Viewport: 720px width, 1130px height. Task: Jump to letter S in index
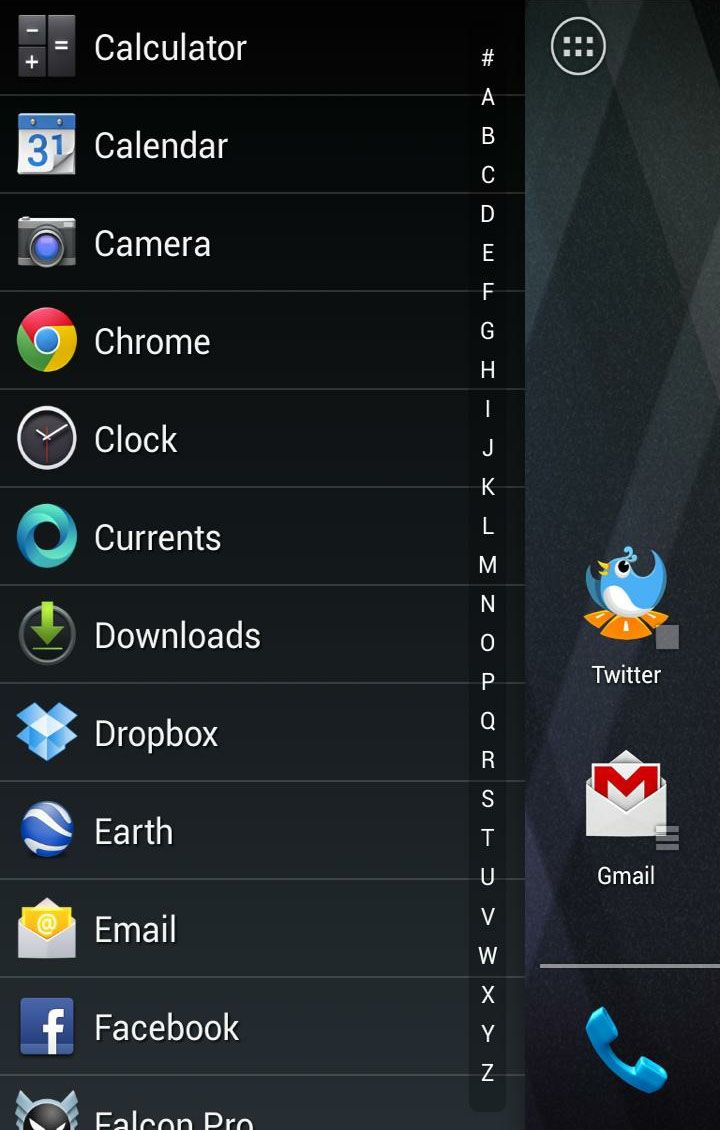pos(487,799)
